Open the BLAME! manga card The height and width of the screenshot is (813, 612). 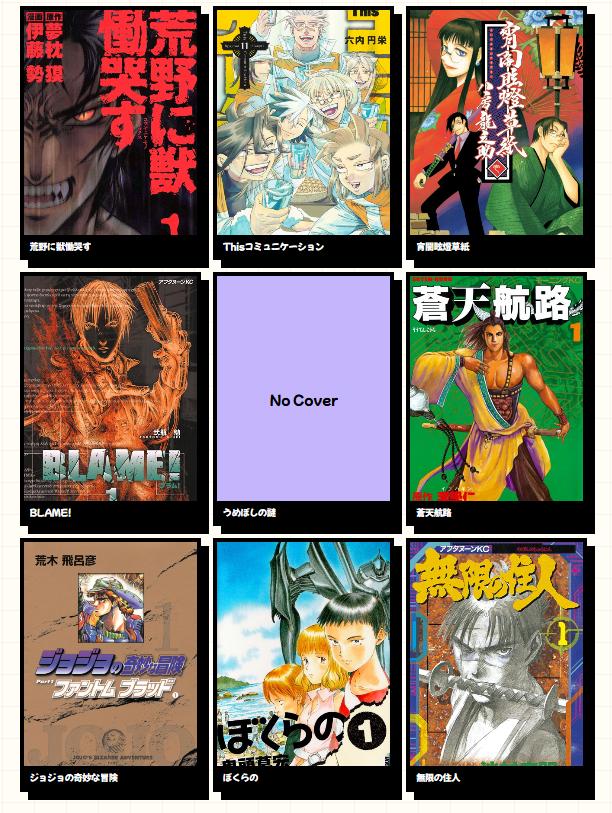tap(110, 388)
